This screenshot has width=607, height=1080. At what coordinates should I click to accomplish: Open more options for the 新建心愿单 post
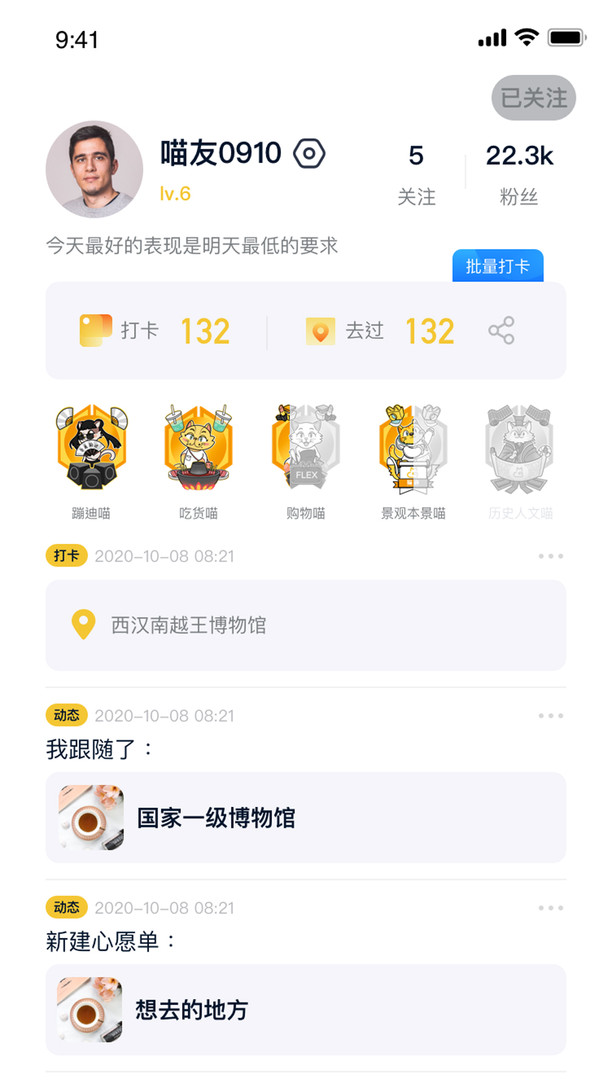pos(551,908)
